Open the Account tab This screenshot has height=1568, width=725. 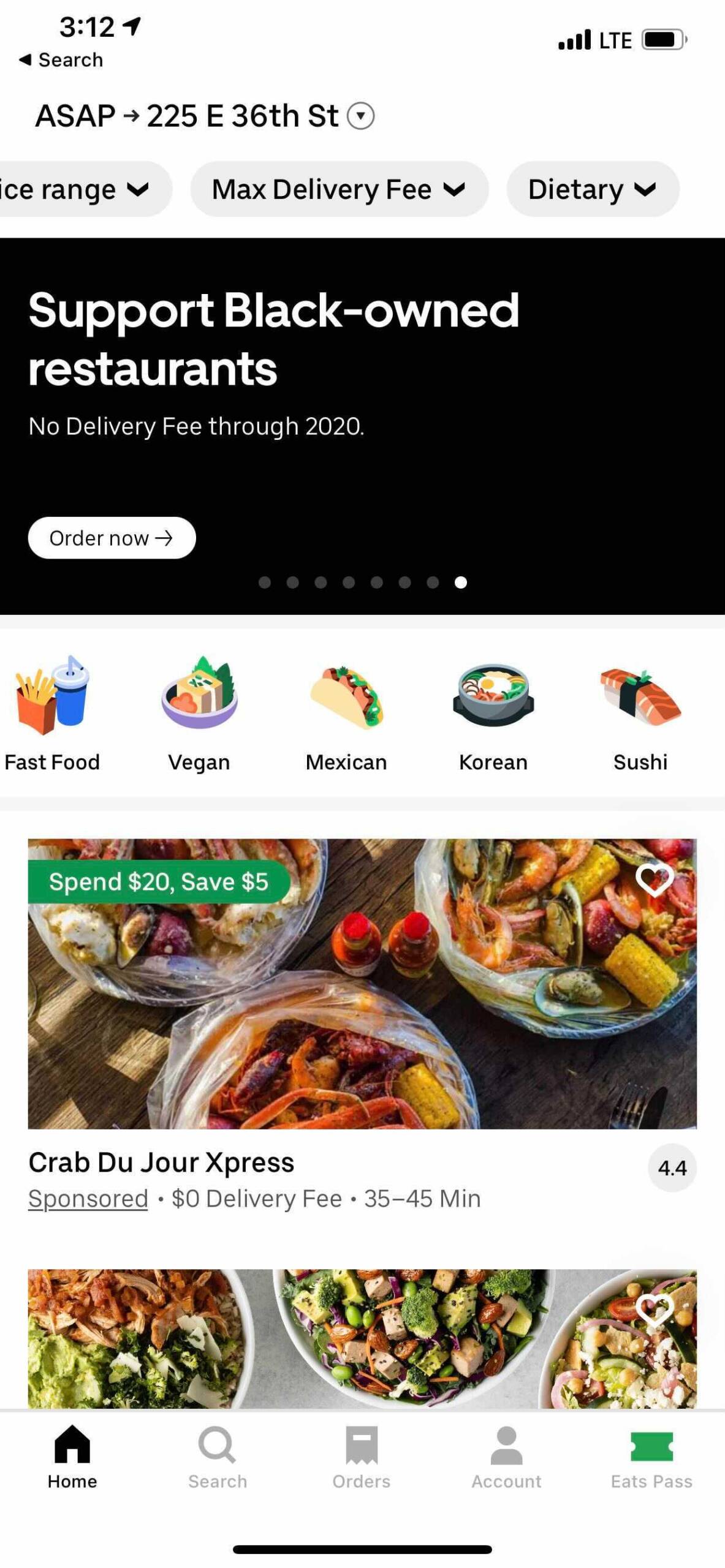506,1458
